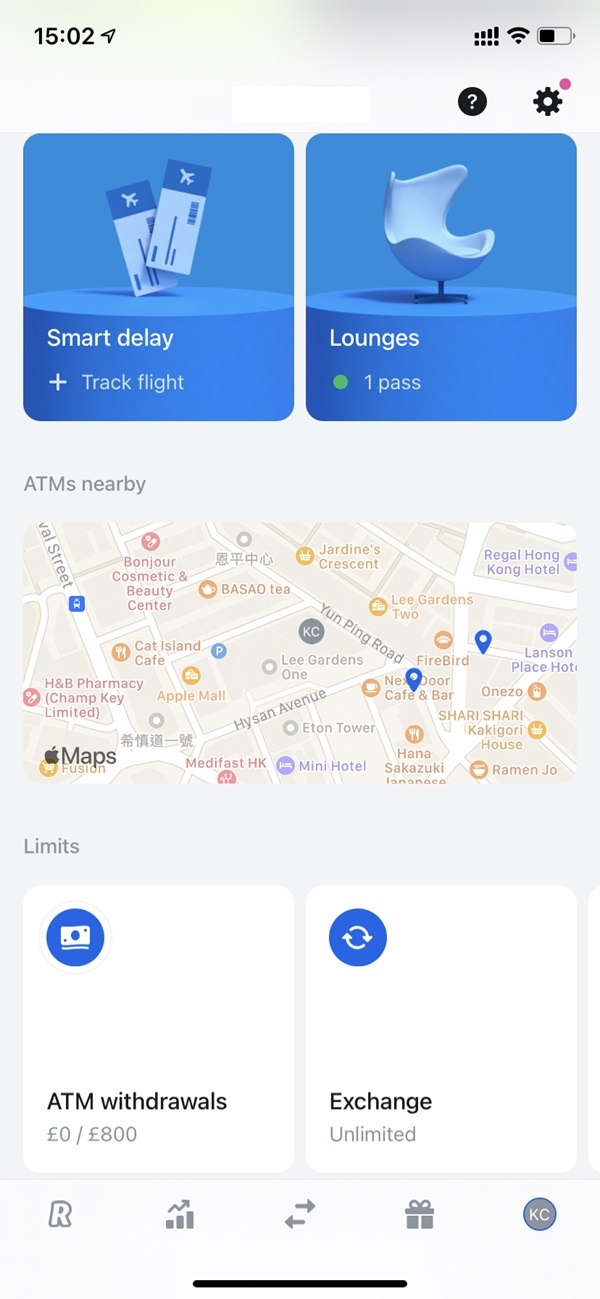The image size is (600, 1299).
Task: Switch to the transfers arrows tab
Action: [300, 1214]
